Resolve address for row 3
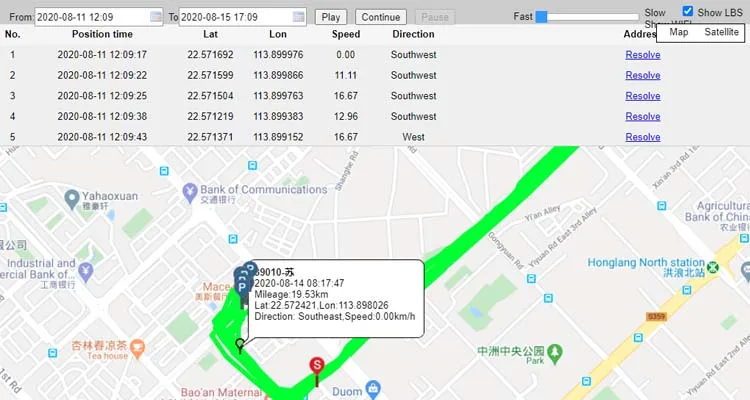 [x=642, y=96]
